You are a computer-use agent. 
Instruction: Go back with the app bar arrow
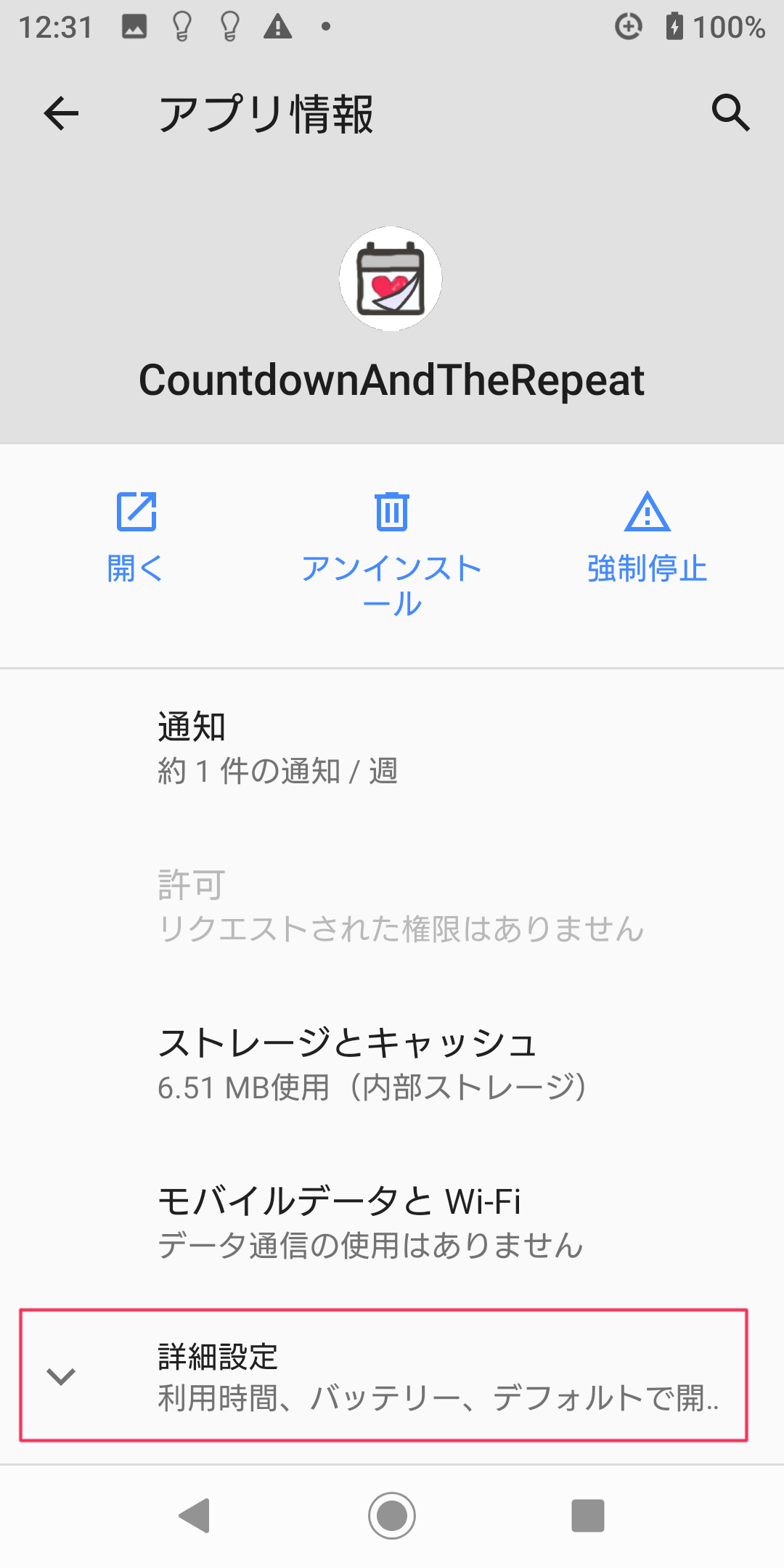click(x=61, y=113)
